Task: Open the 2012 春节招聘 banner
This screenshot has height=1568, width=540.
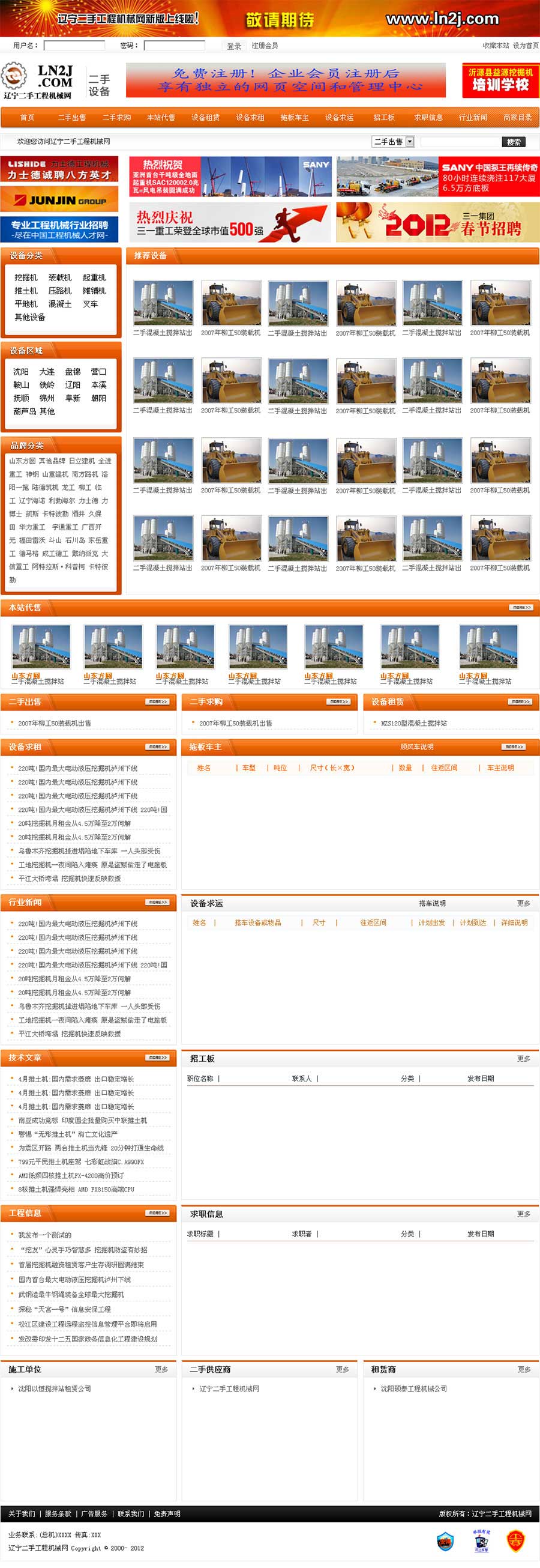Action: 437,223
